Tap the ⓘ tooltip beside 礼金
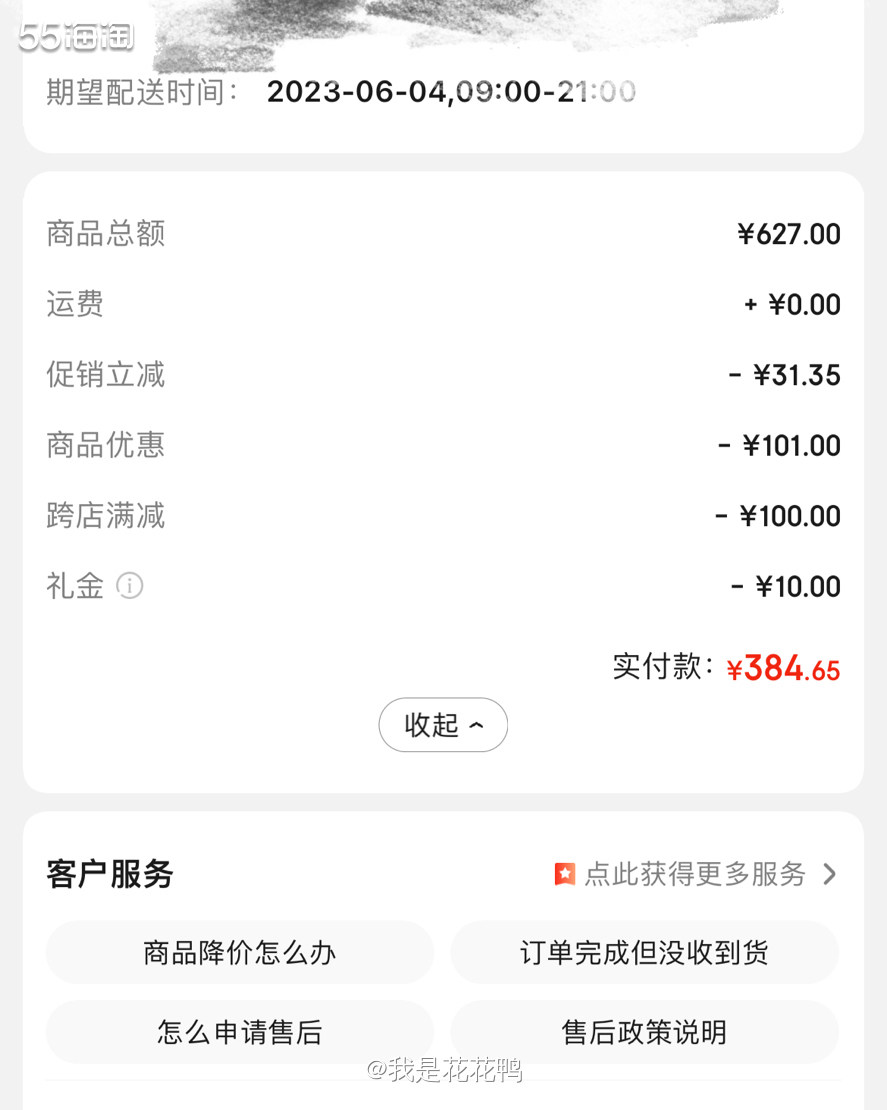 pyautogui.click(x=130, y=587)
